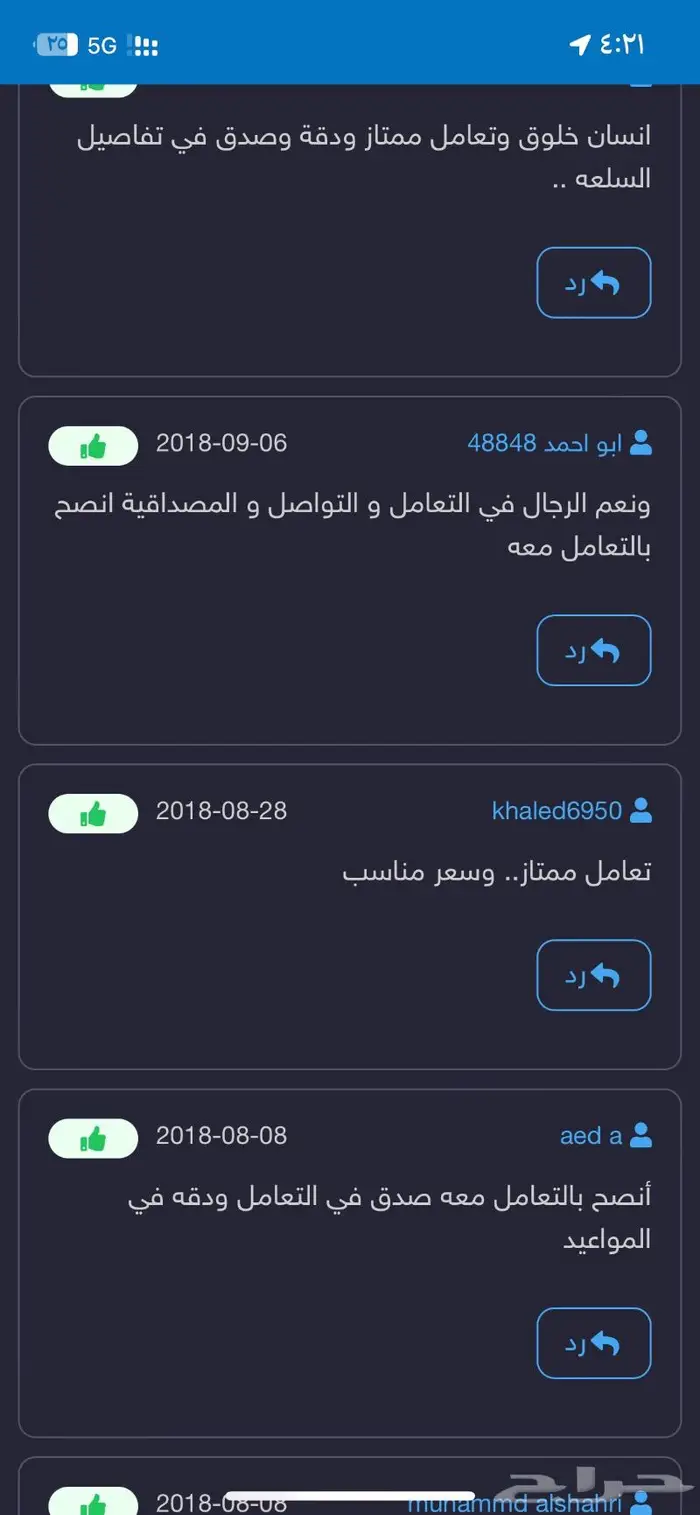Screen dimensions: 700x1515
Task: Reply to the review mentioning تفاصيل السلعه
Action: tap(593, 283)
